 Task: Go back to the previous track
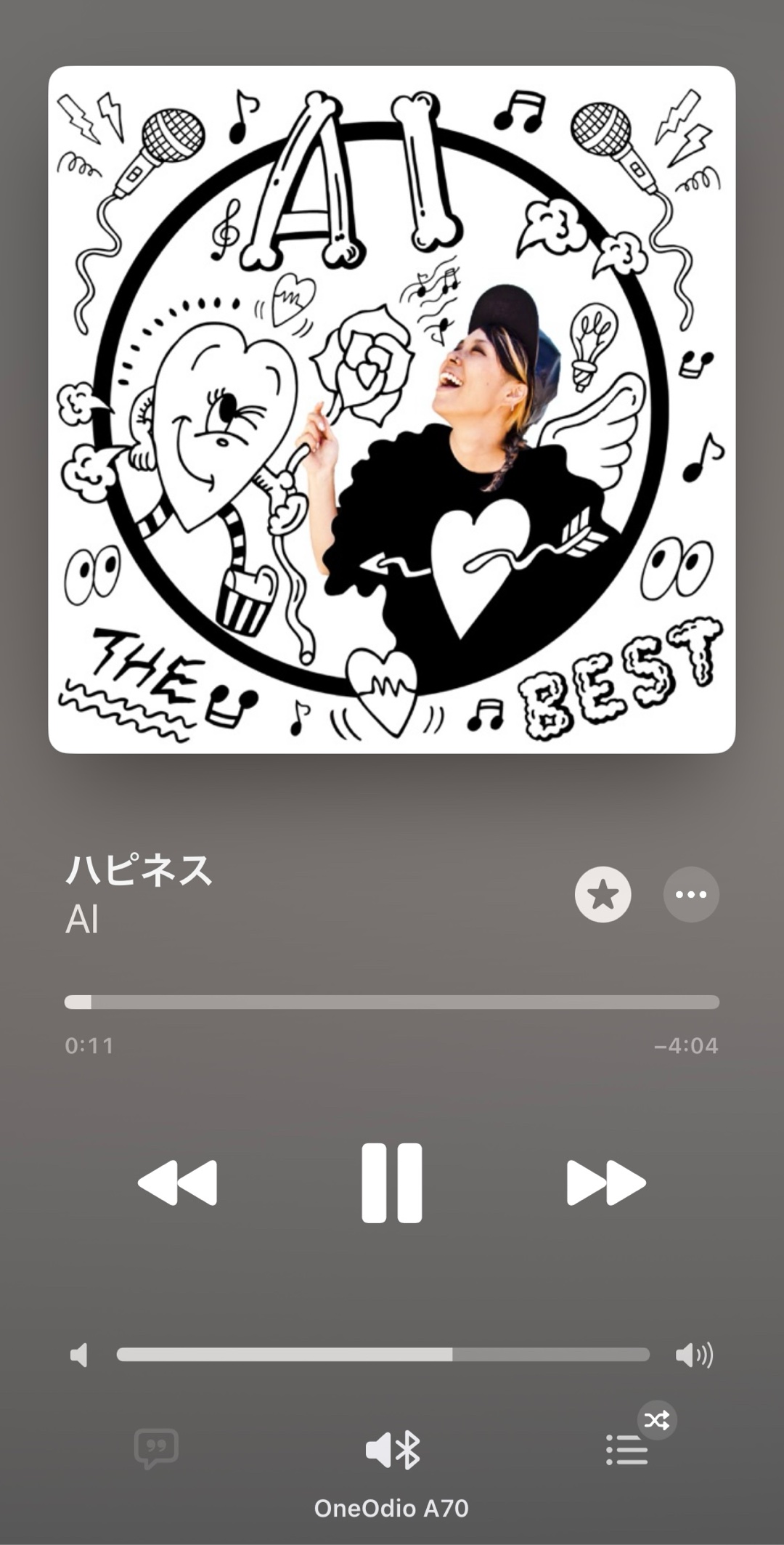tap(178, 1183)
